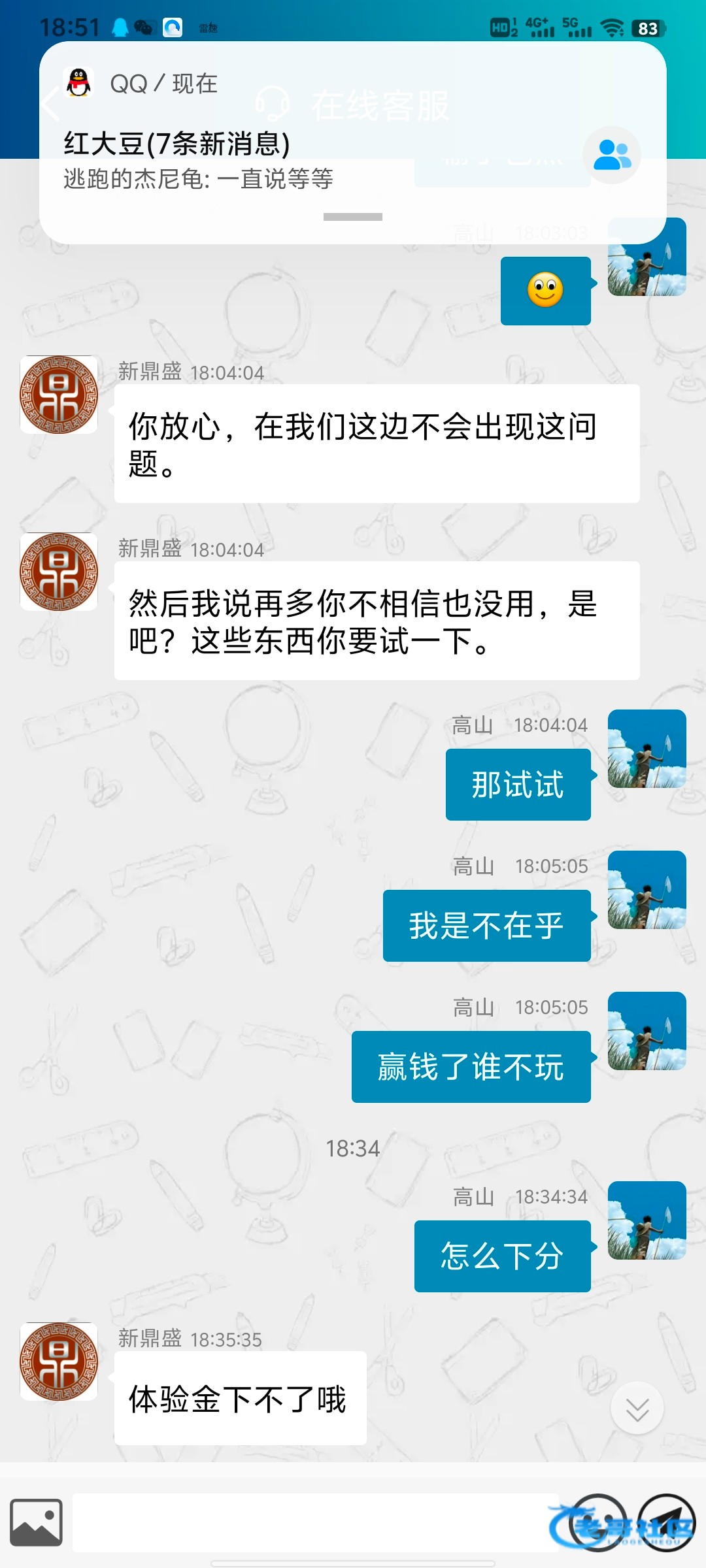This screenshot has height=1568, width=706.
Task: Send the message with the paper plane
Action: pos(667,1522)
